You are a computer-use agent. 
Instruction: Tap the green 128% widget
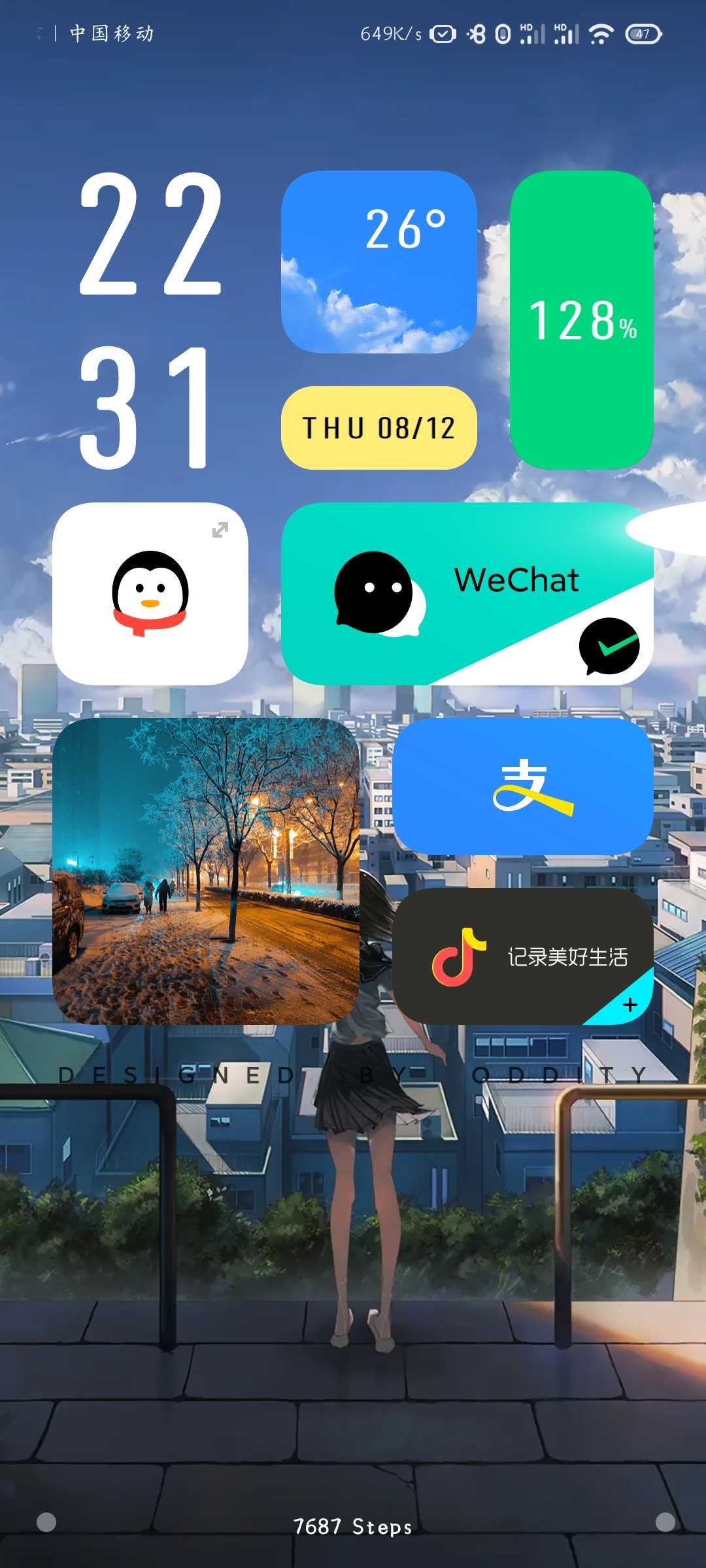pyautogui.click(x=582, y=320)
